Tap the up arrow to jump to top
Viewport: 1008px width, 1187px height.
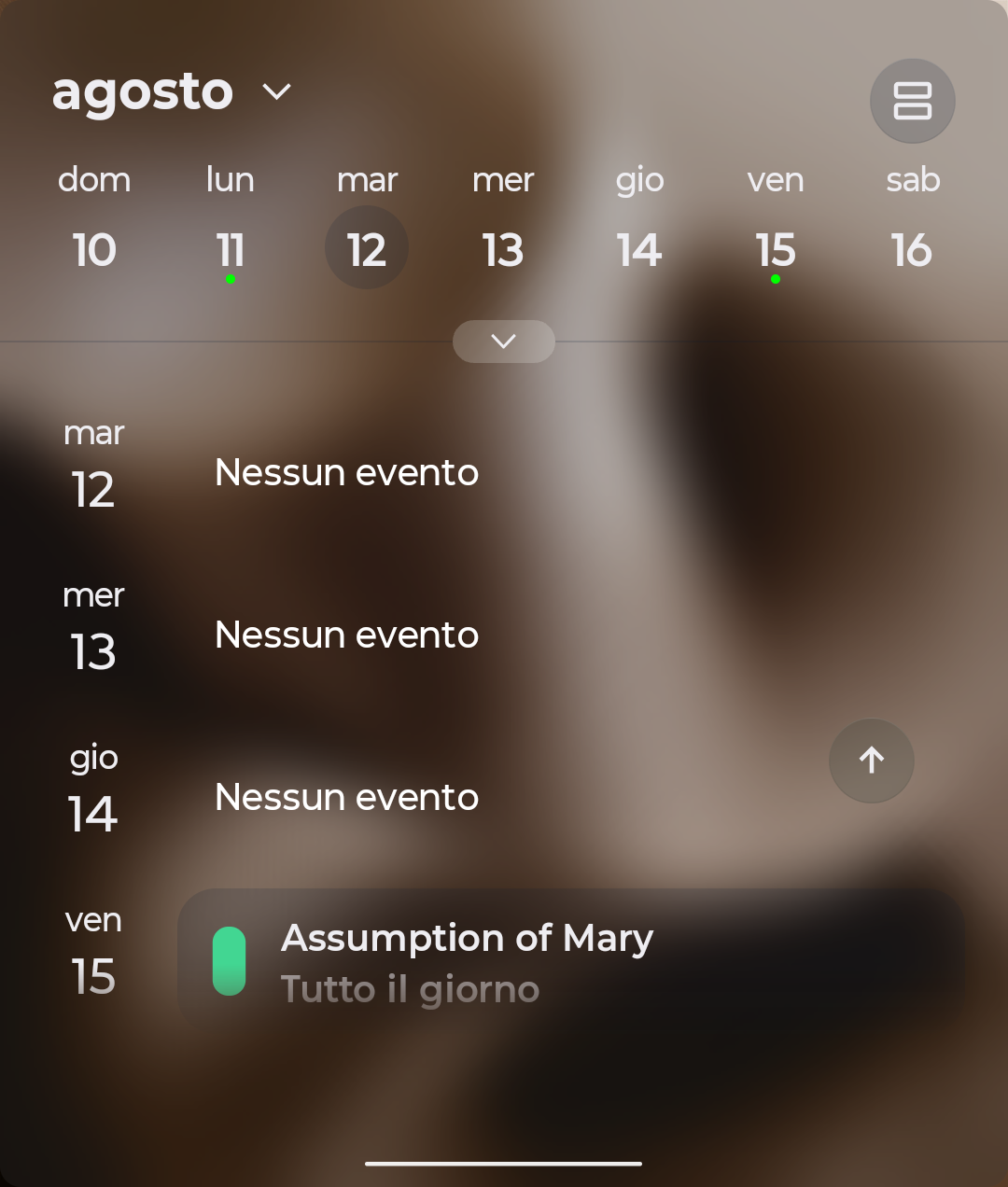click(871, 761)
